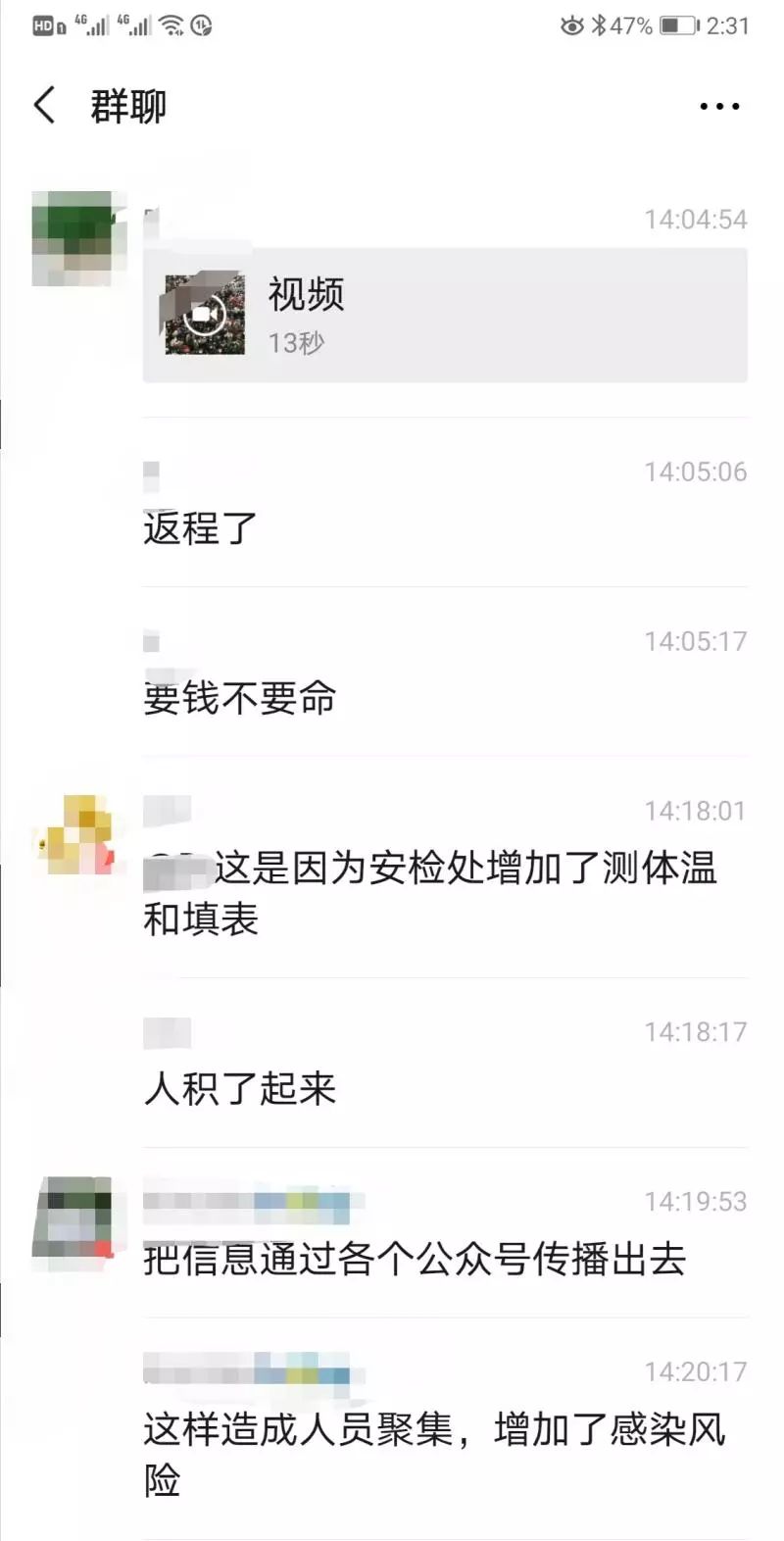This screenshot has width=784, height=1541.
Task: Tap the message saying 要钱不要命
Action: [x=241, y=698]
